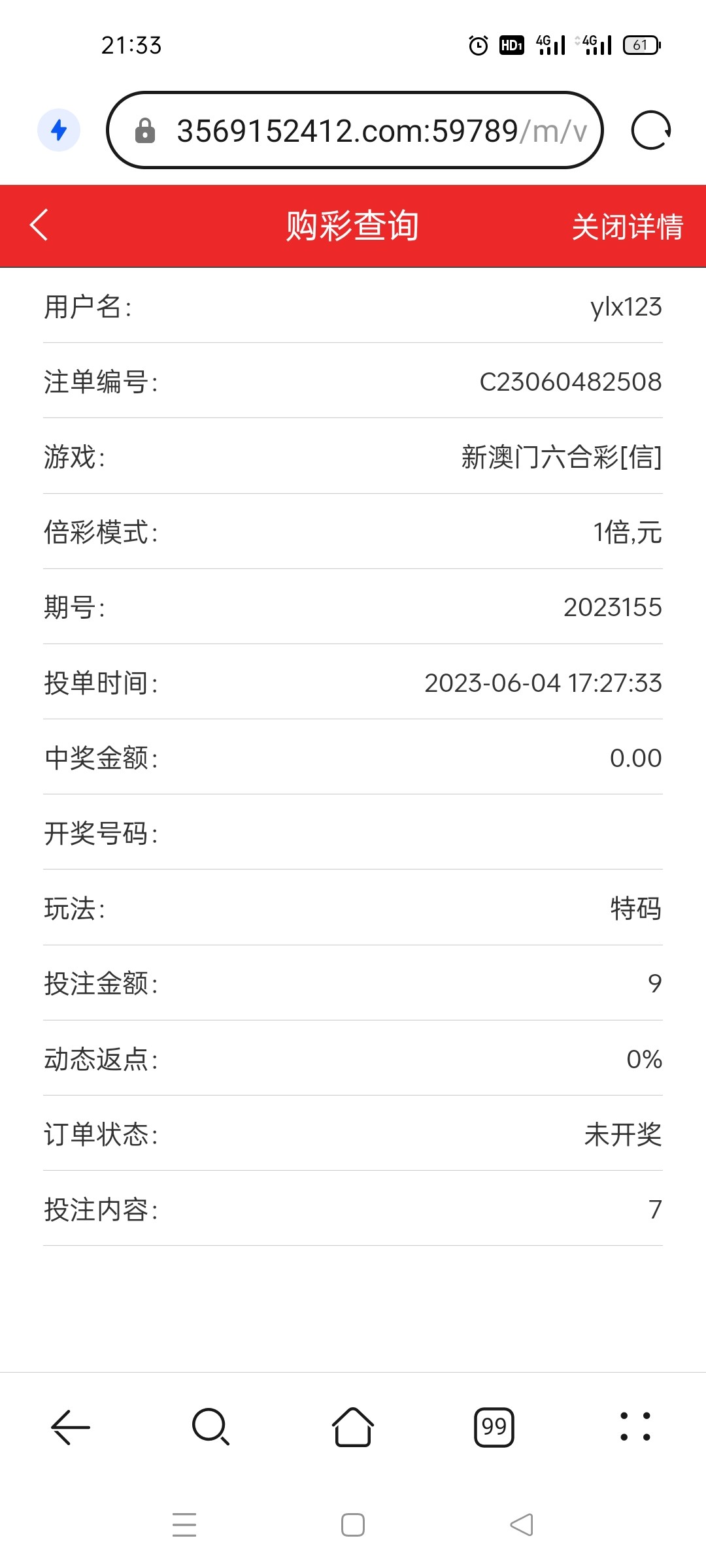The image size is (706, 1568).
Task: Reload the page with the refresh icon
Action: 650,131
